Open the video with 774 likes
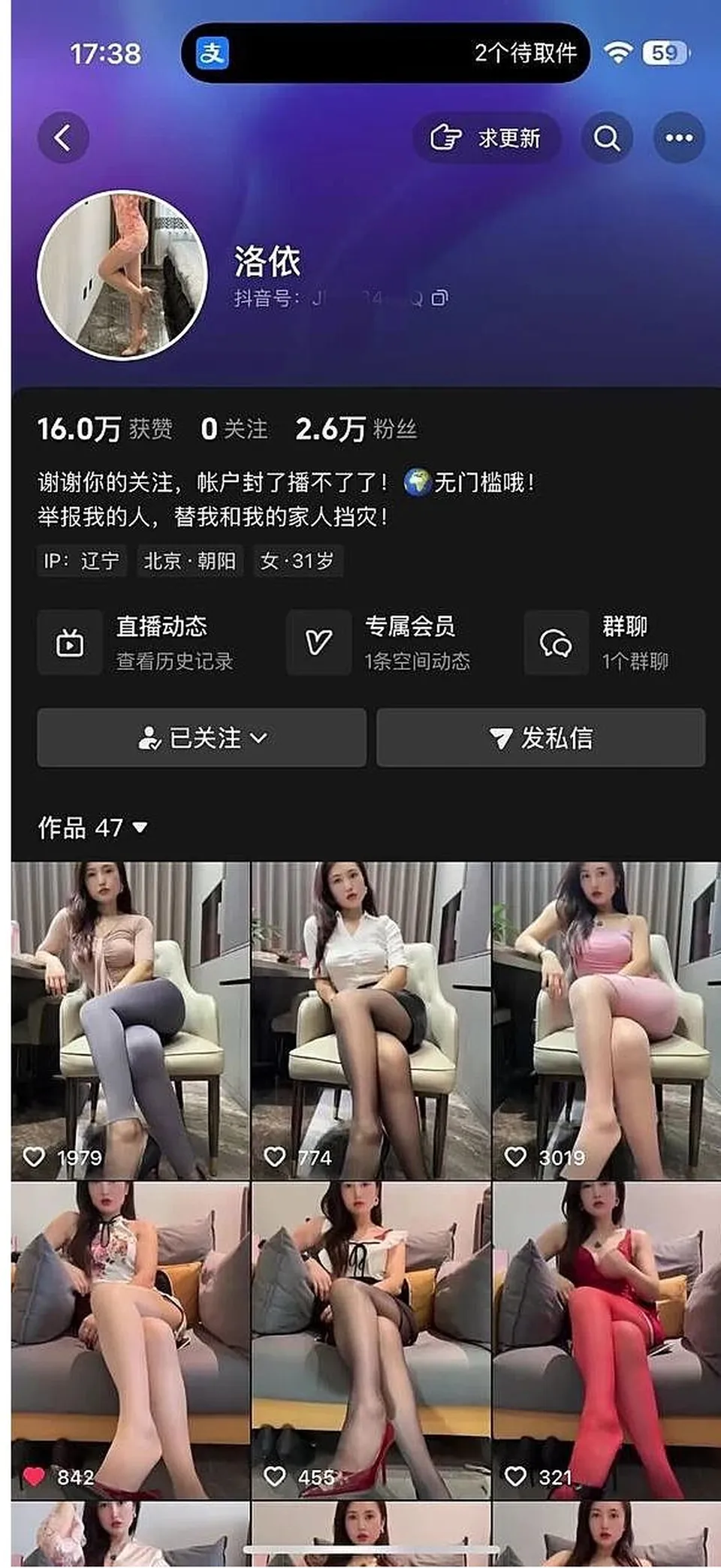721x1568 pixels. [371, 1021]
